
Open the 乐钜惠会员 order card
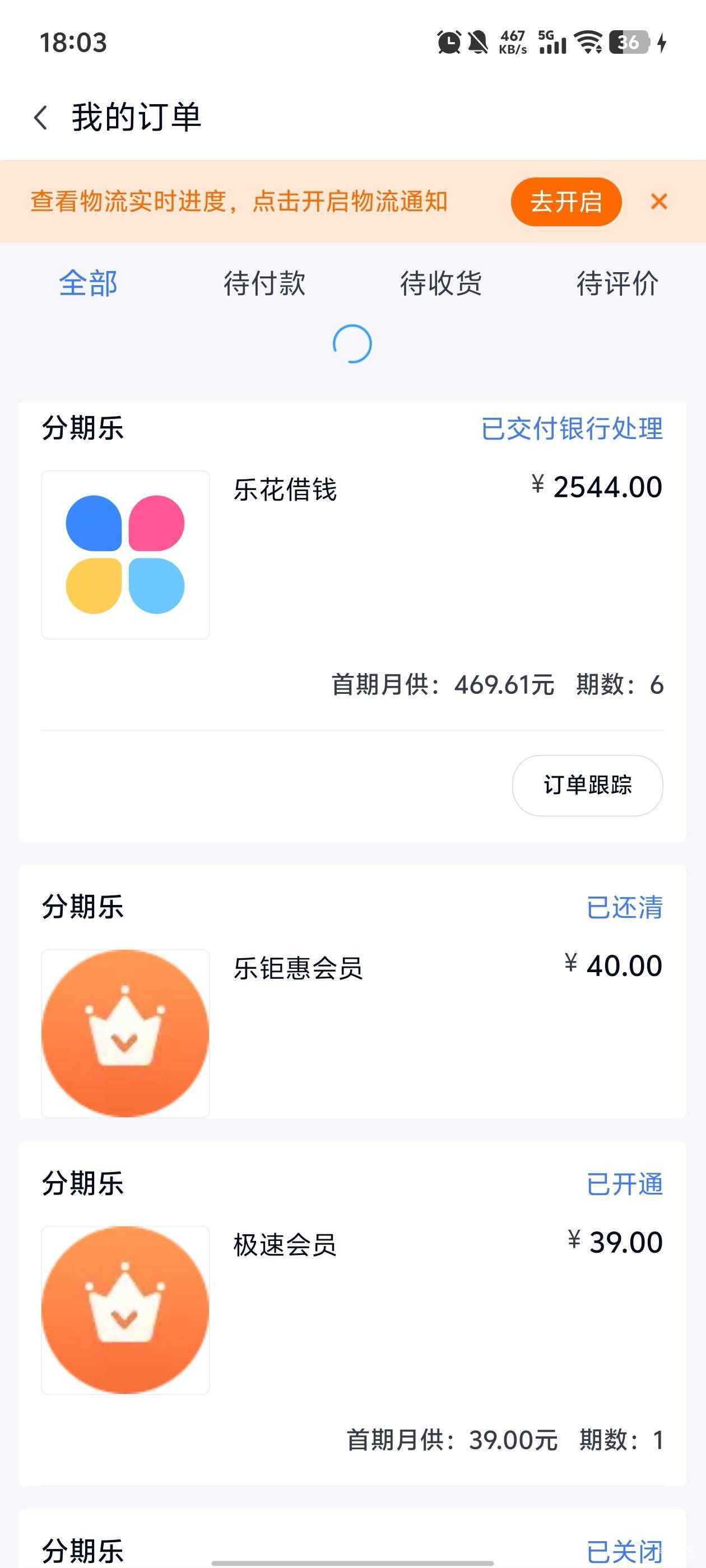click(x=352, y=992)
